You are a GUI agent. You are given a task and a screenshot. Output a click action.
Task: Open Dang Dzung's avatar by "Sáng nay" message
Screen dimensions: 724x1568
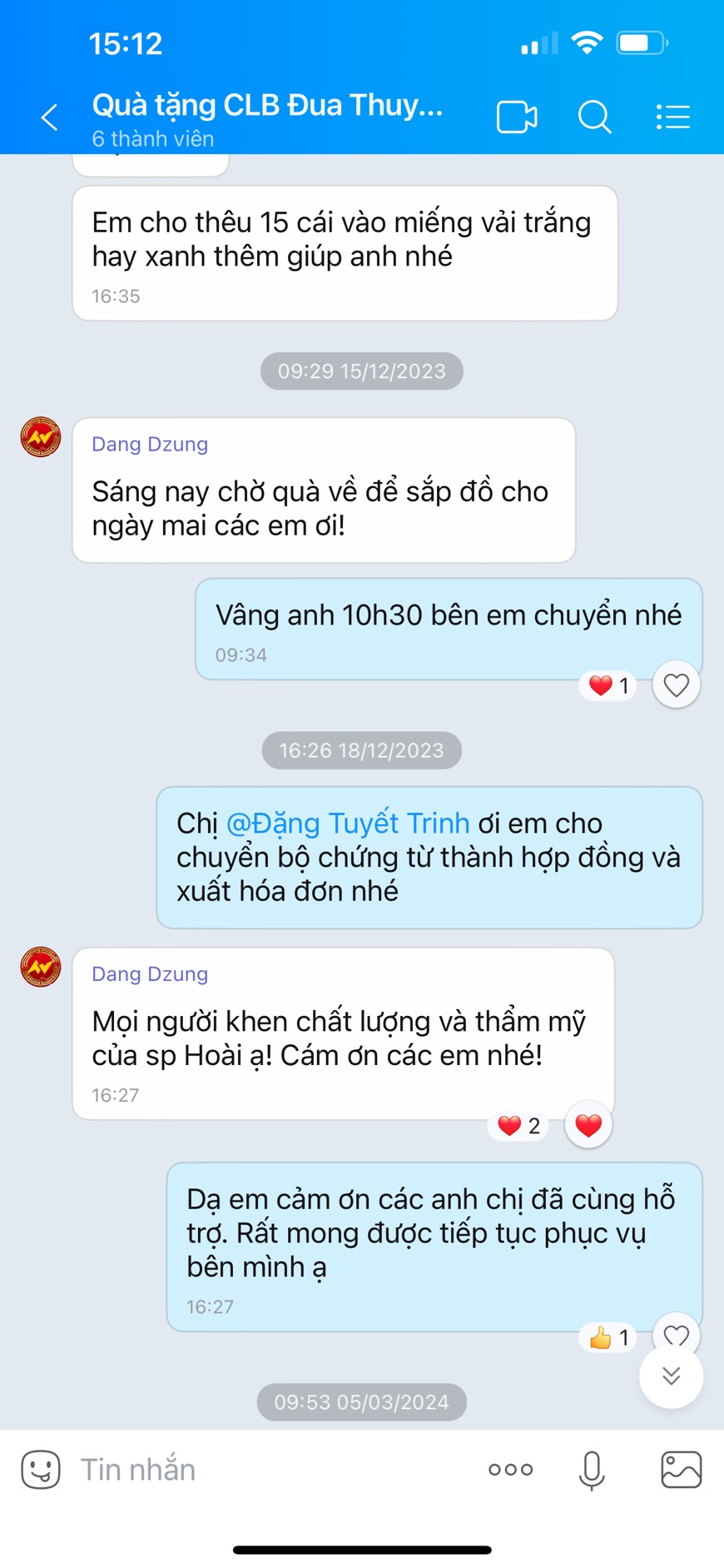tap(41, 437)
